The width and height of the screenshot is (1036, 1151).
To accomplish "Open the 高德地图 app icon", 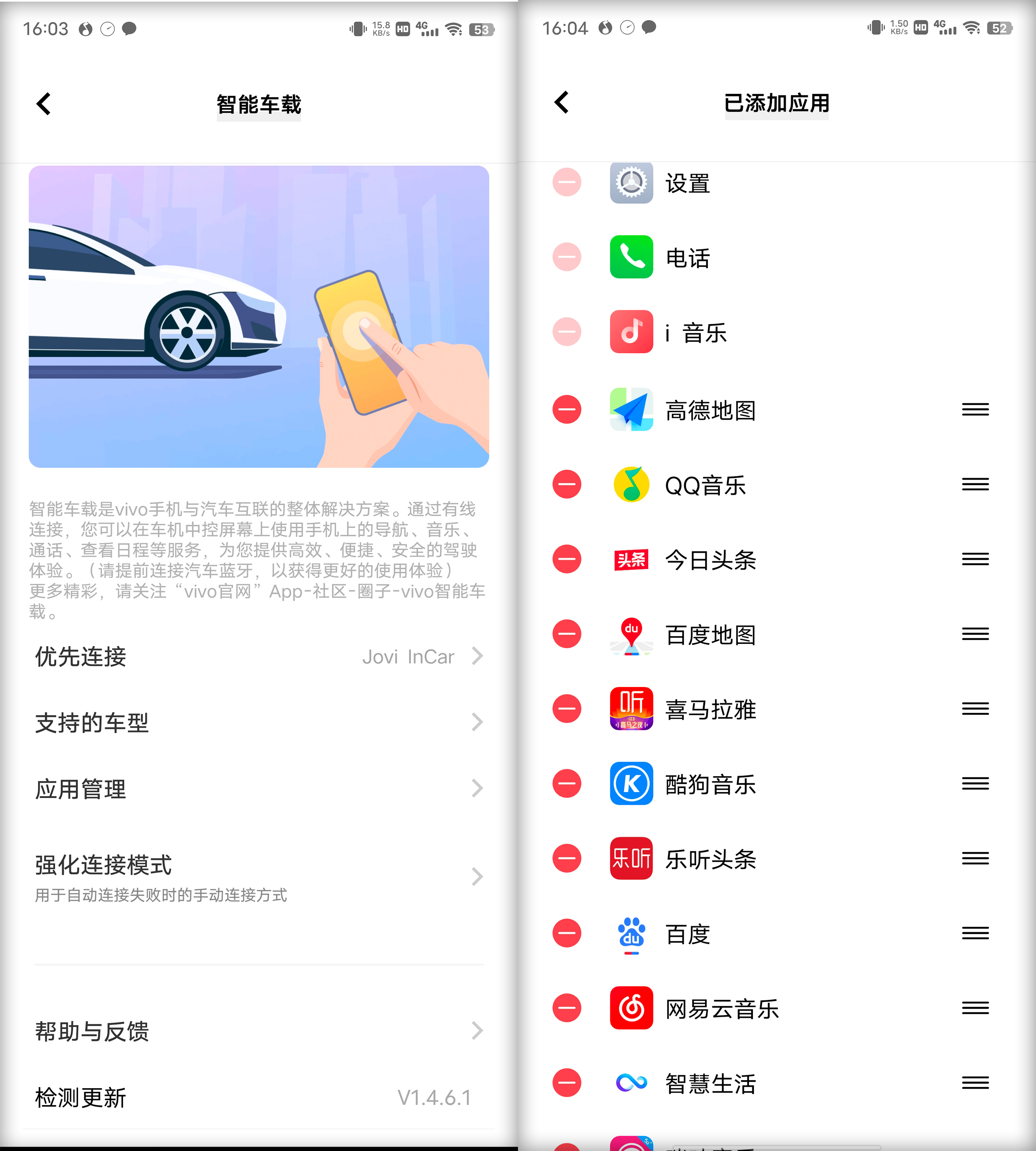I will (631, 409).
